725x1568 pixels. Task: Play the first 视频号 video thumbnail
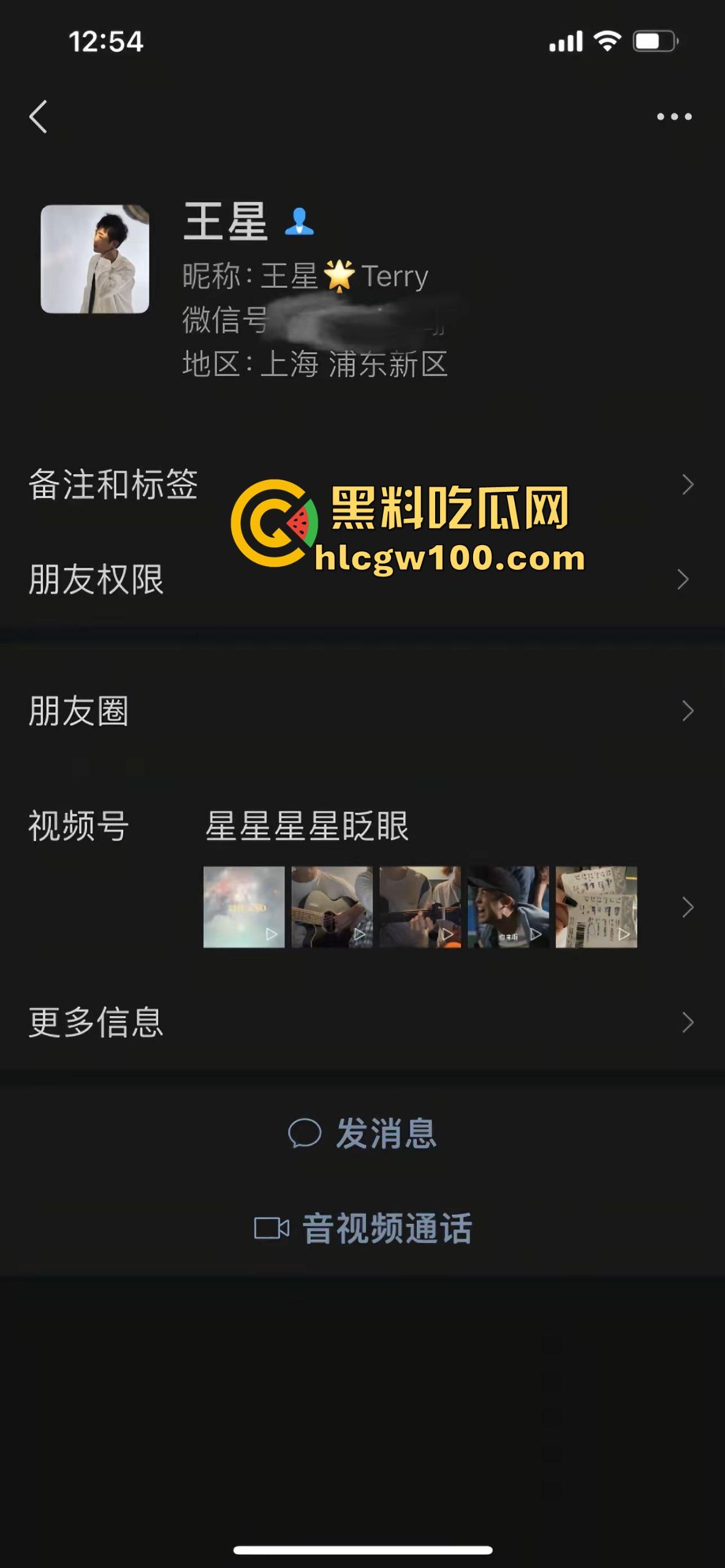click(244, 907)
